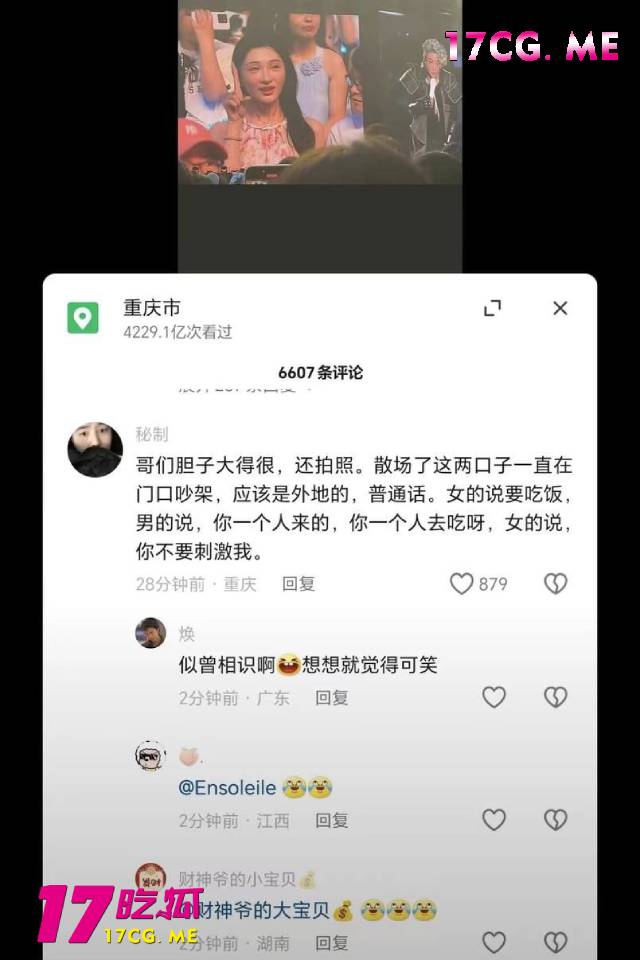This screenshot has height=960, width=640.
Task: Expand the comments panel to full screen
Action: coord(492,308)
